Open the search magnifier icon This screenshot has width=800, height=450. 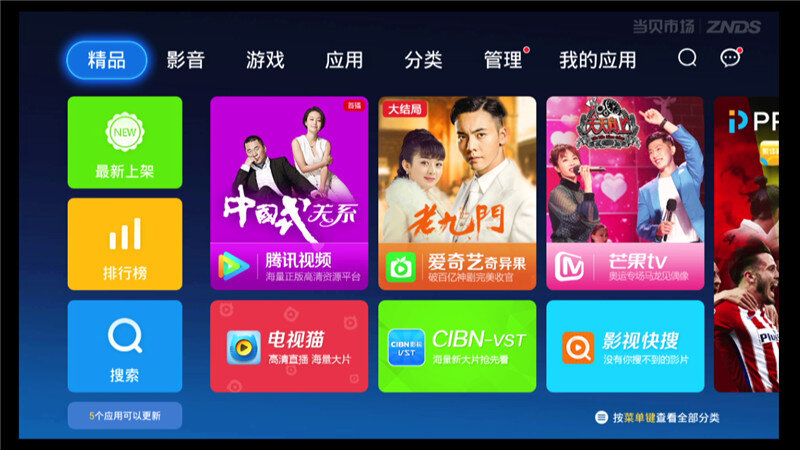[x=687, y=58]
